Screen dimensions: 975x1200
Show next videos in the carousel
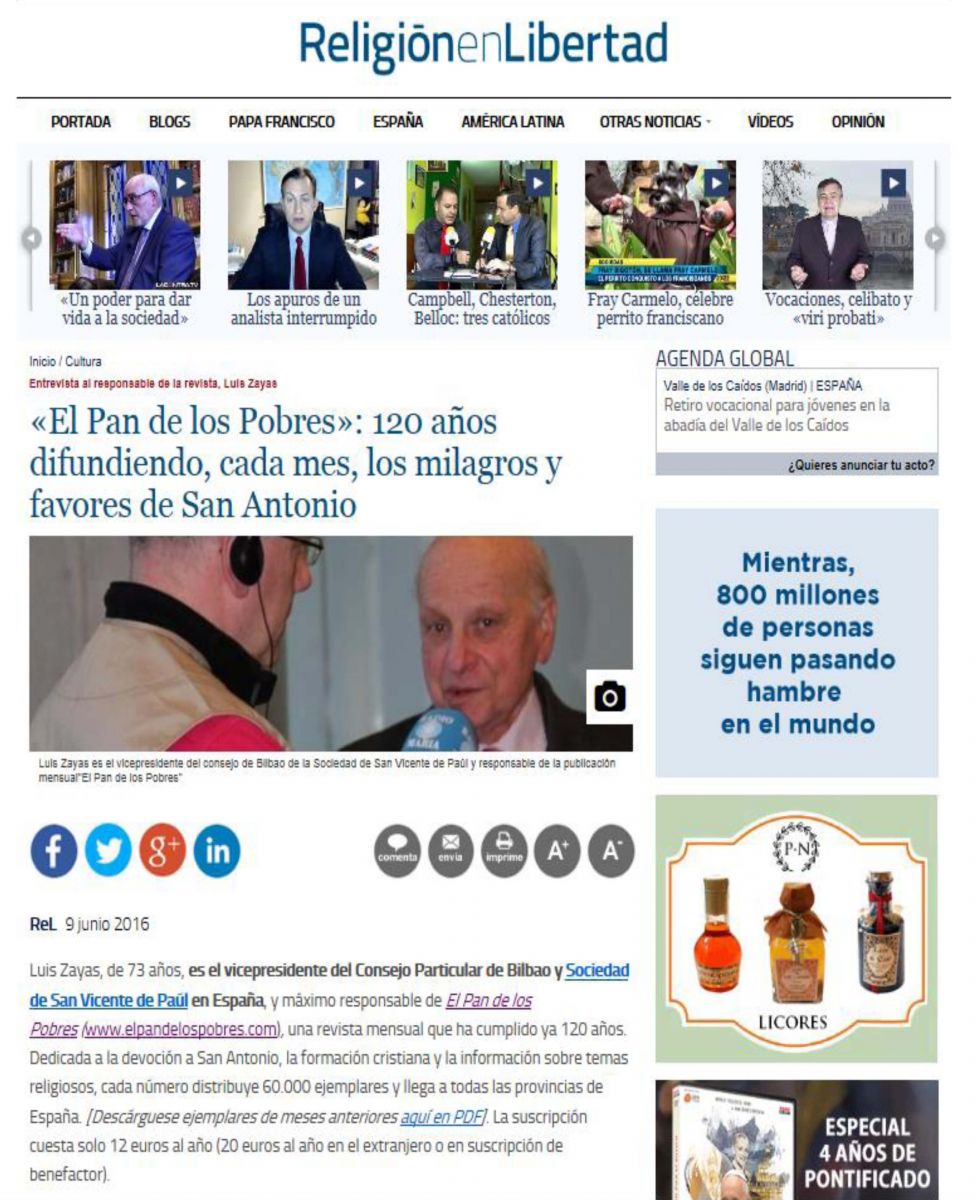click(935, 239)
